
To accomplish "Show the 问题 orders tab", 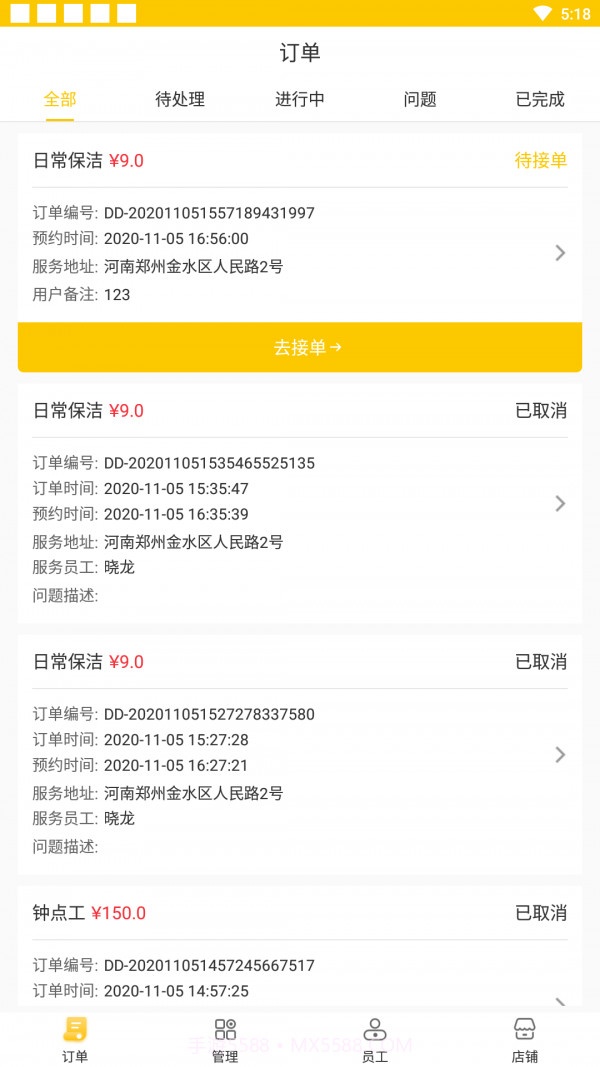I will (420, 99).
